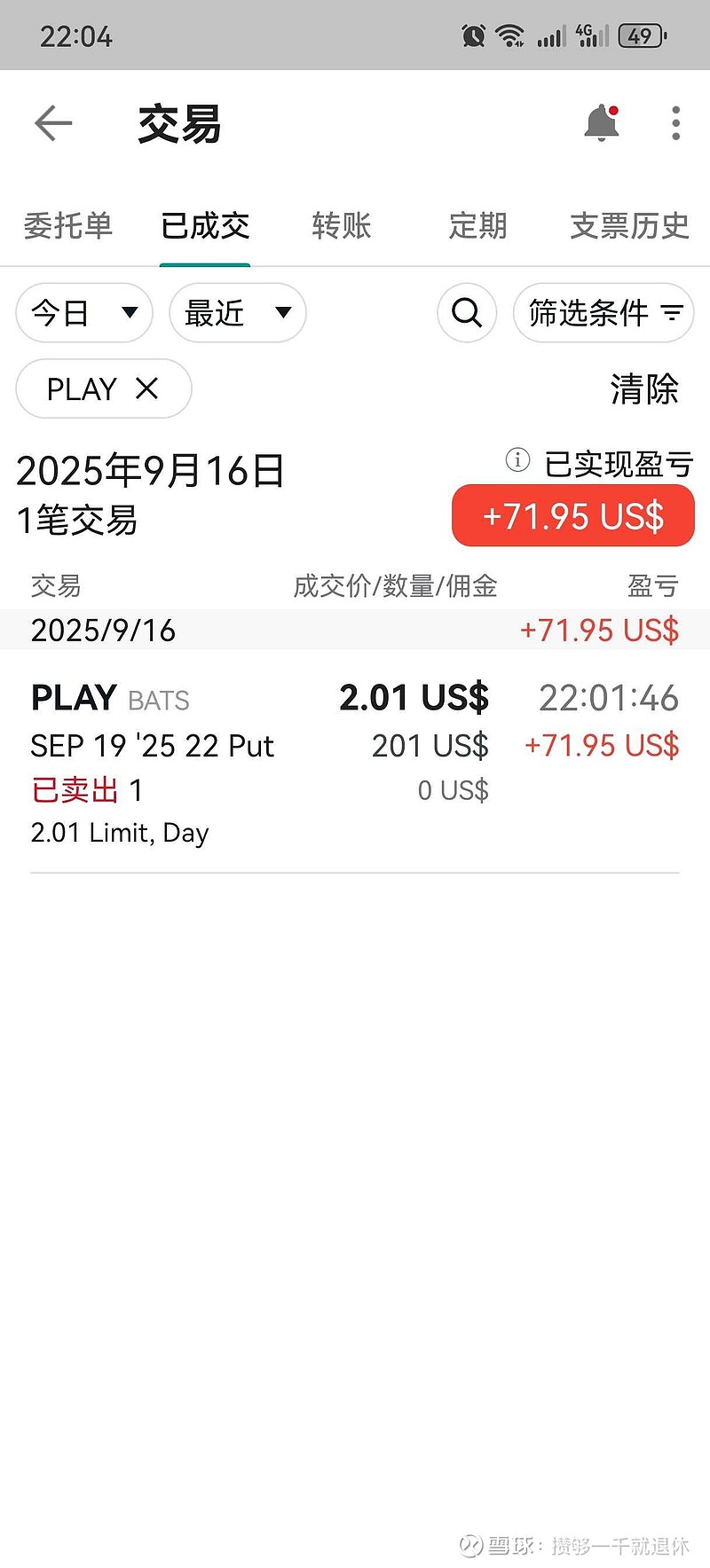710x1568 pixels.
Task: Open the notifications bell
Action: (x=601, y=123)
